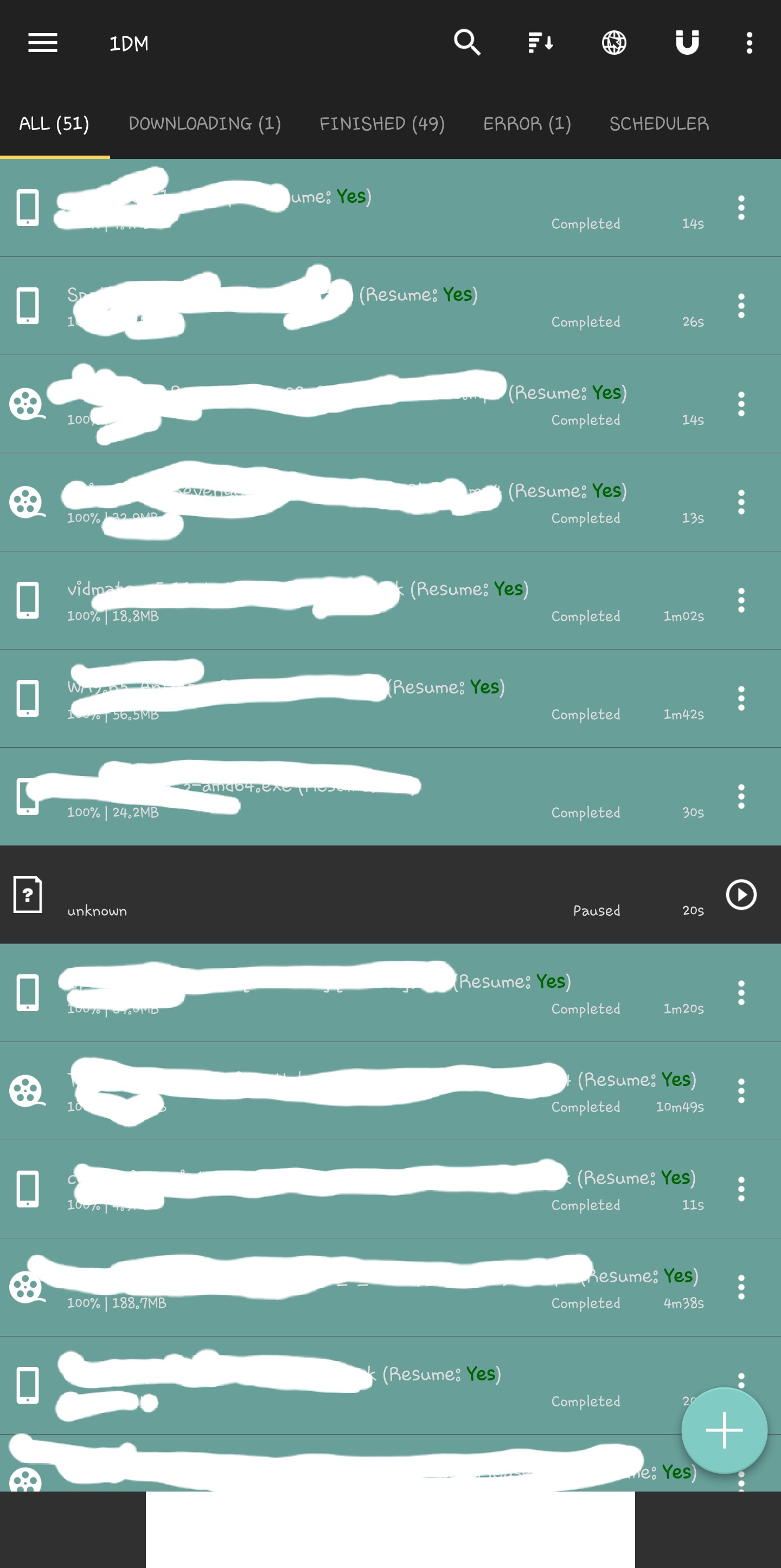Open the built-in browser globe
Image resolution: width=781 pixels, height=1568 pixels.
coord(613,43)
